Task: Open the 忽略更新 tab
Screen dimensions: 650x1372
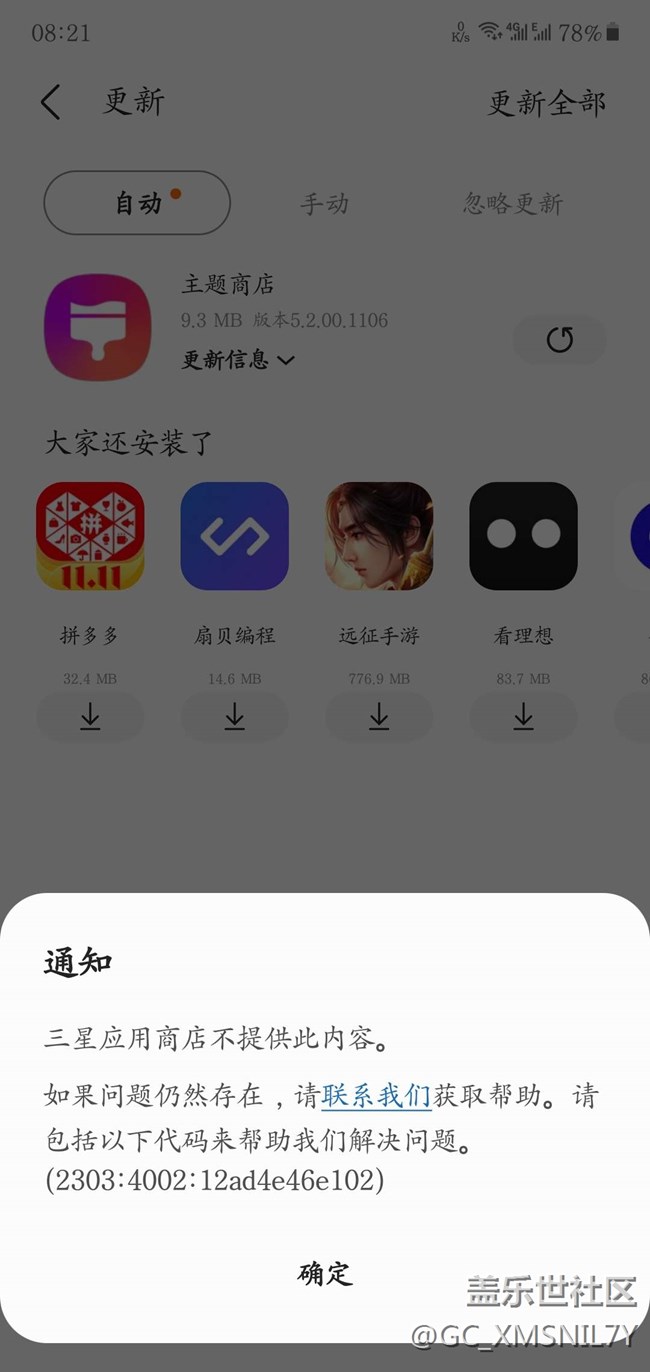Action: pos(513,204)
